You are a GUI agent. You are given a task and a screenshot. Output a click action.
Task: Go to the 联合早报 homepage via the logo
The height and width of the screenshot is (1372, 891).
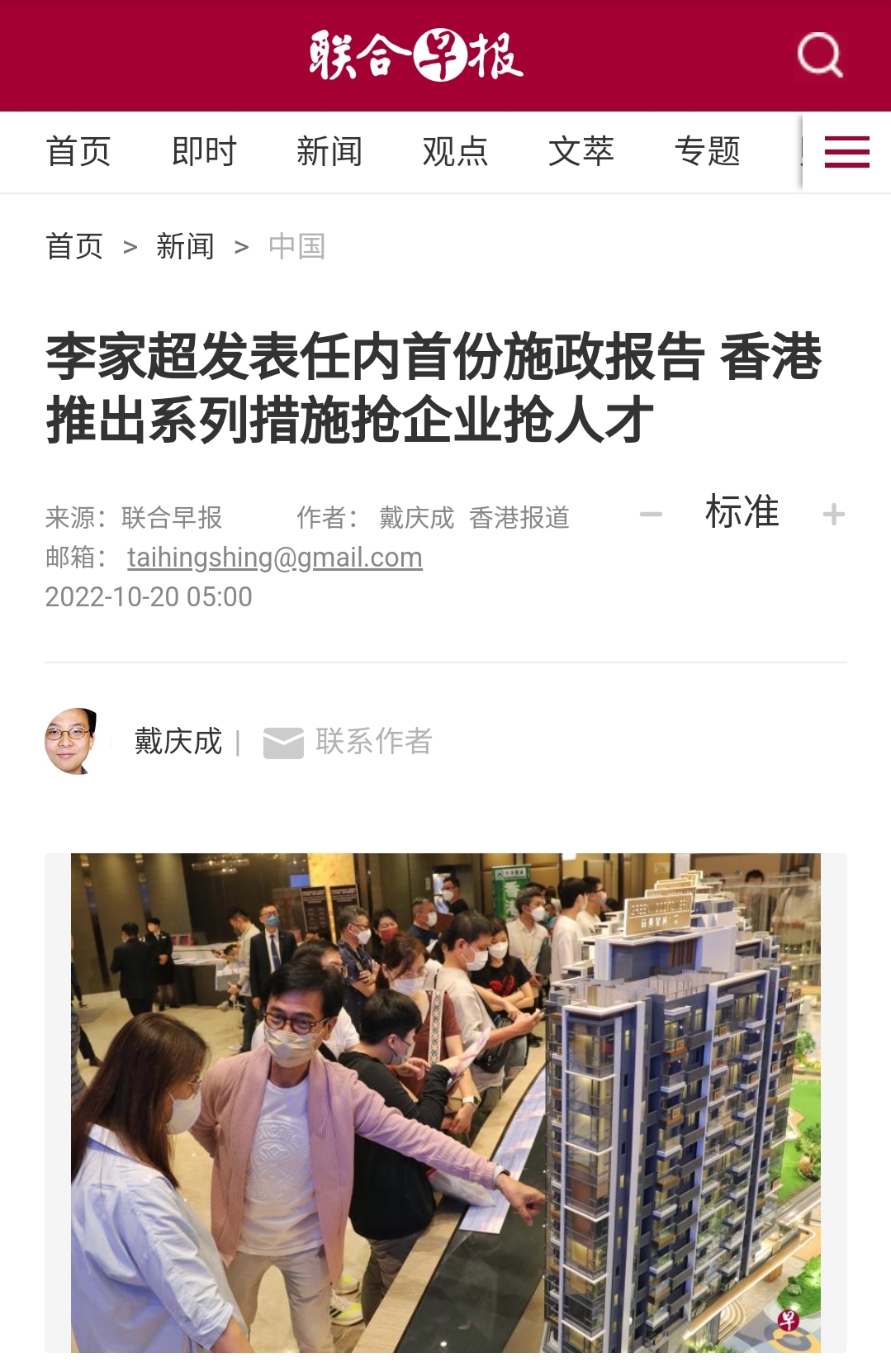coord(416,55)
